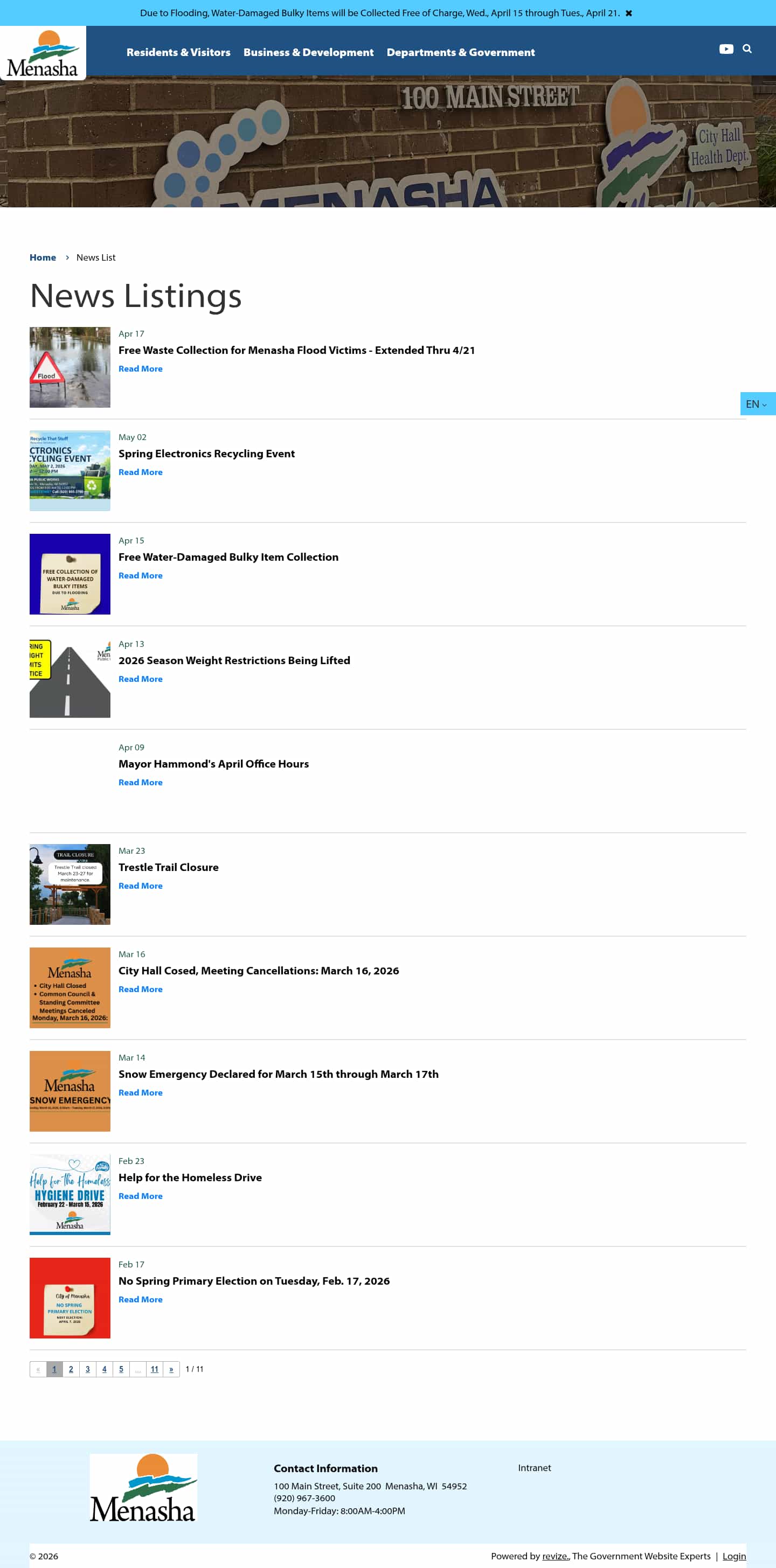
Task: Click the Flood warning sign thumbnail
Action: [x=70, y=367]
